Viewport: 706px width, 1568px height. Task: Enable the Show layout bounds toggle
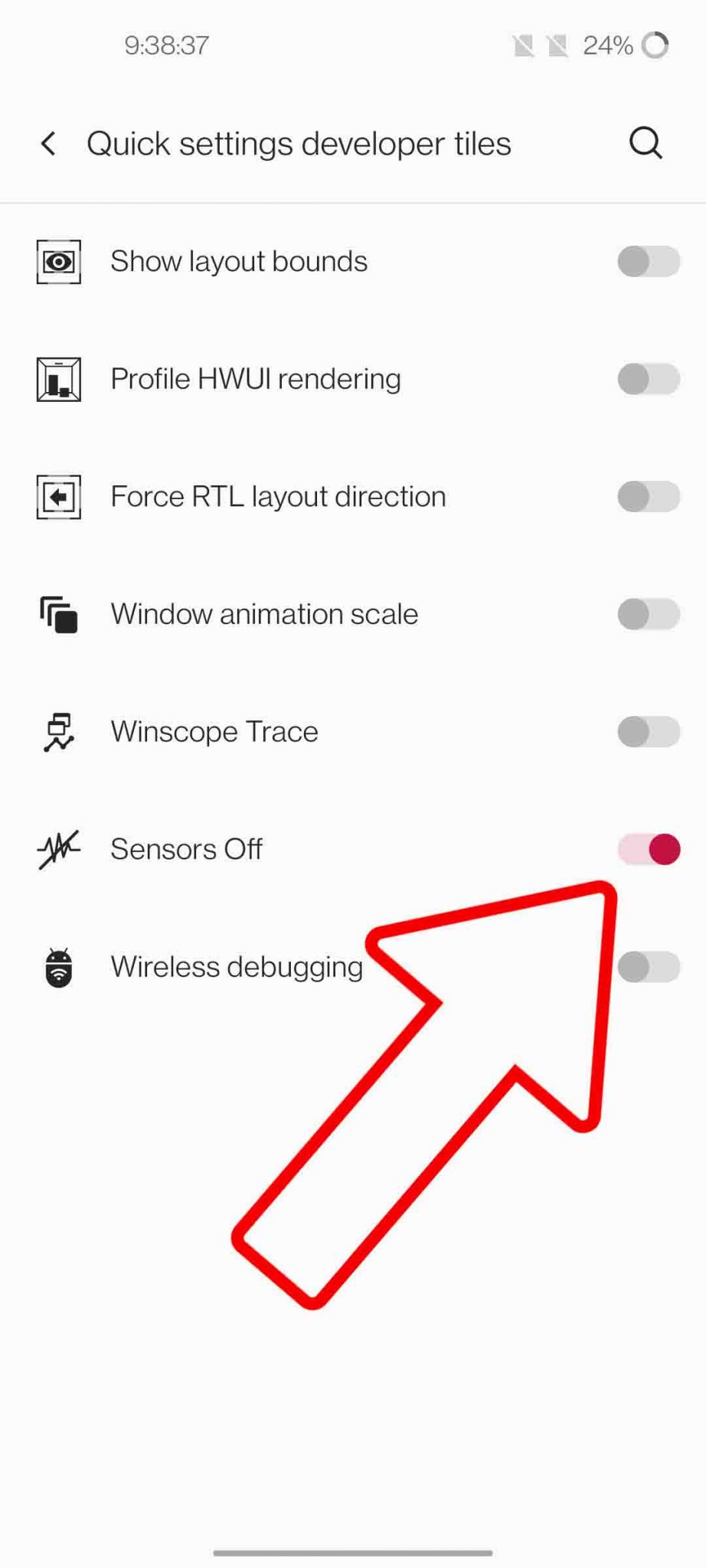pos(649,261)
